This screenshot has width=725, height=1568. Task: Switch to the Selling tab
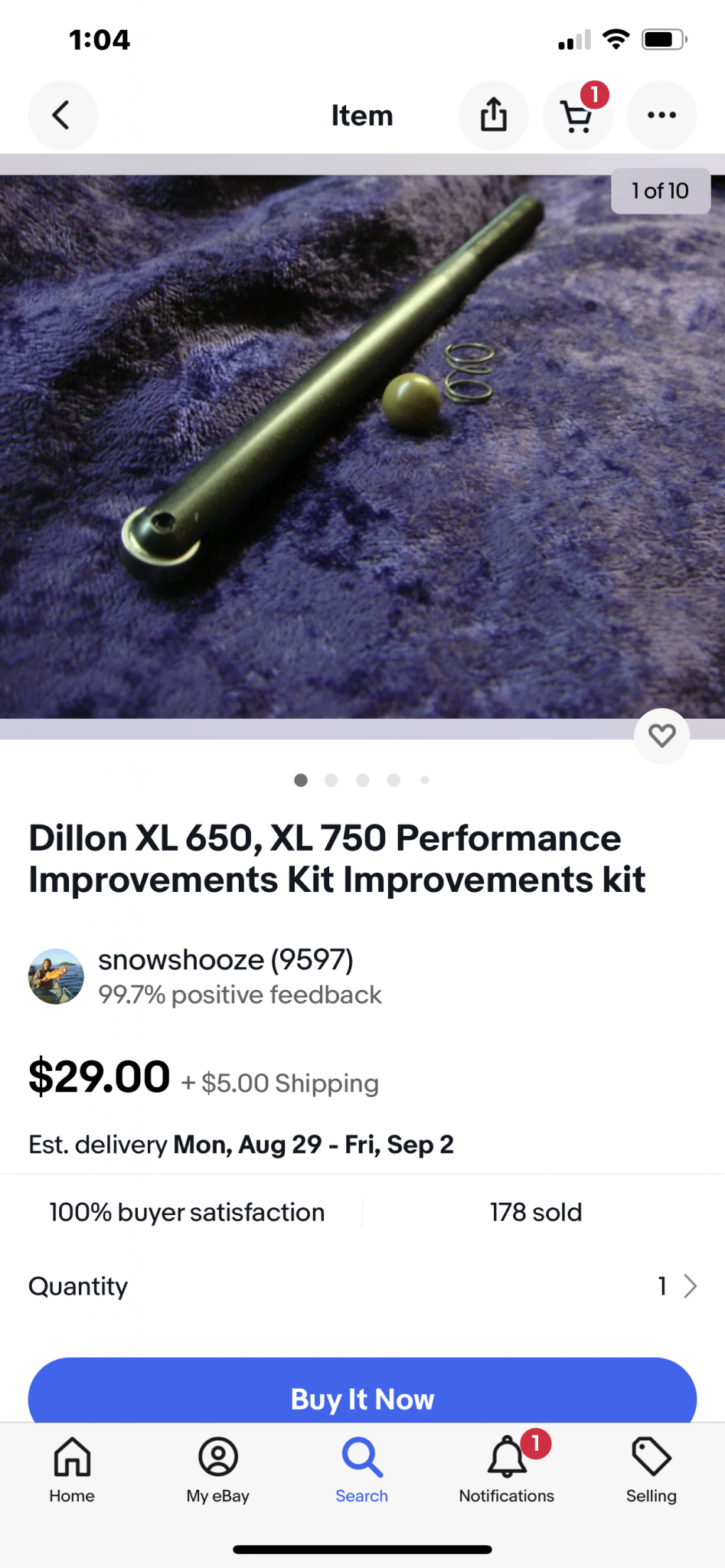[652, 1470]
